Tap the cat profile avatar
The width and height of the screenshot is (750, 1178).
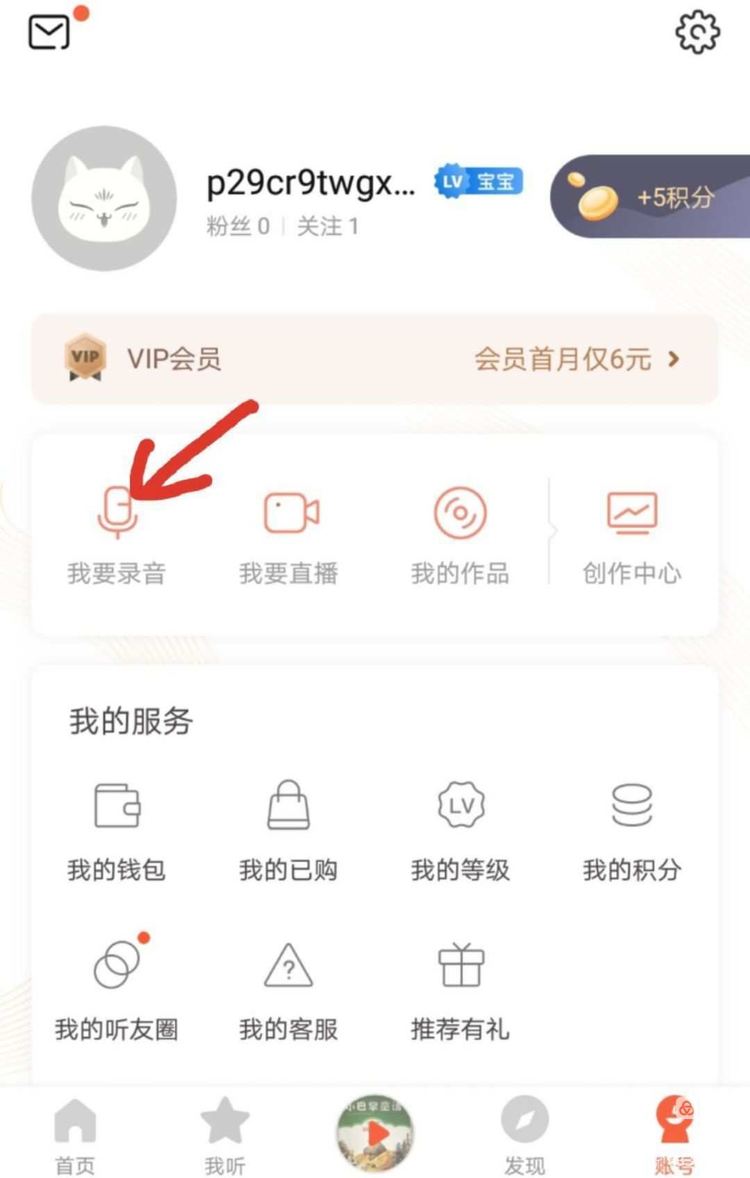105,198
